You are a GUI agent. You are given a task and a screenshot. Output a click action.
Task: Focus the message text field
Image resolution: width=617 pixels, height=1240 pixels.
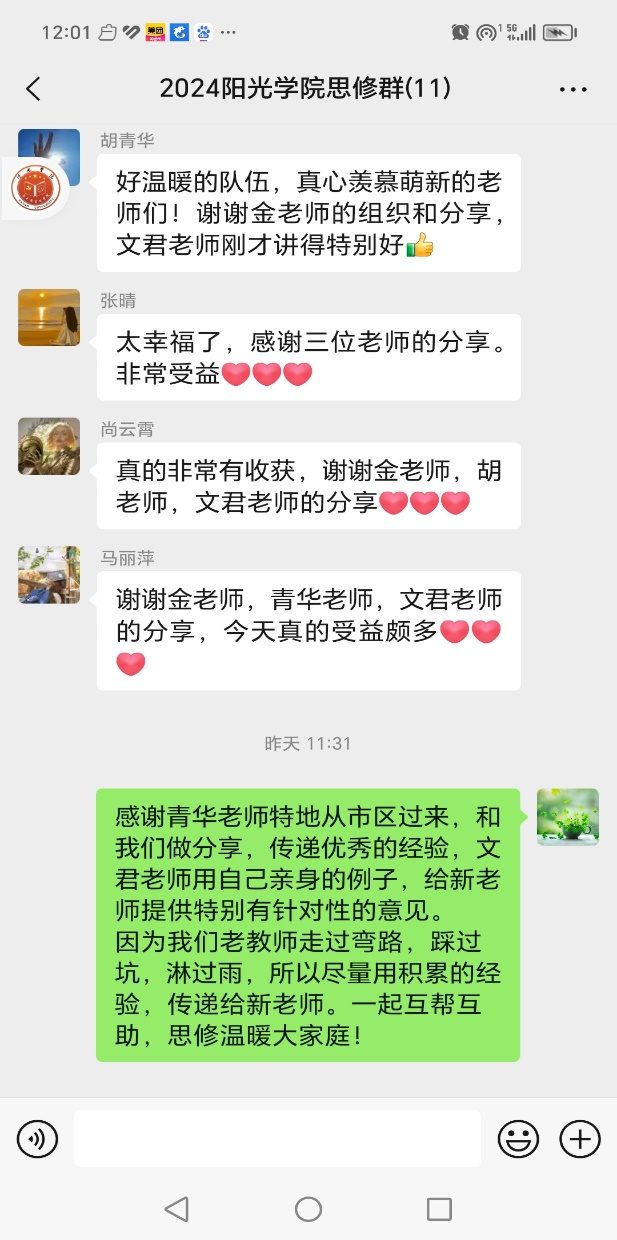click(x=277, y=1138)
